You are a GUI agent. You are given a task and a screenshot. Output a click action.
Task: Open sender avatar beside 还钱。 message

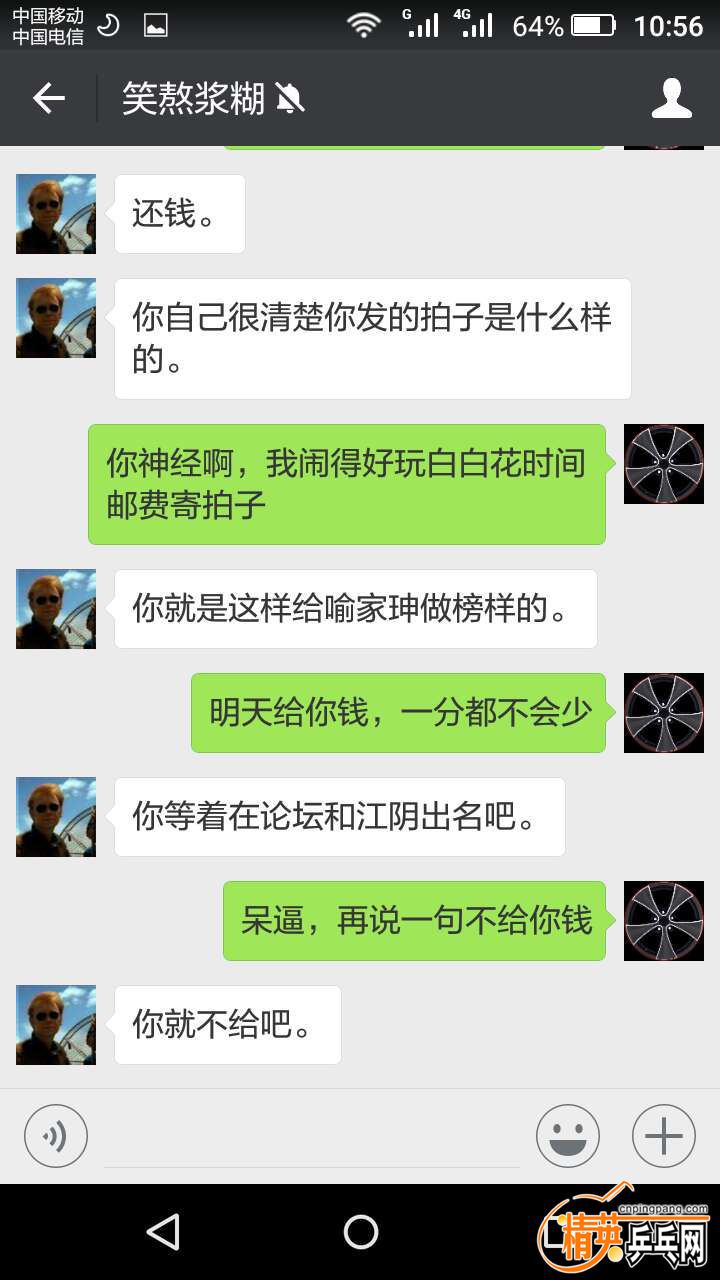tap(56, 214)
